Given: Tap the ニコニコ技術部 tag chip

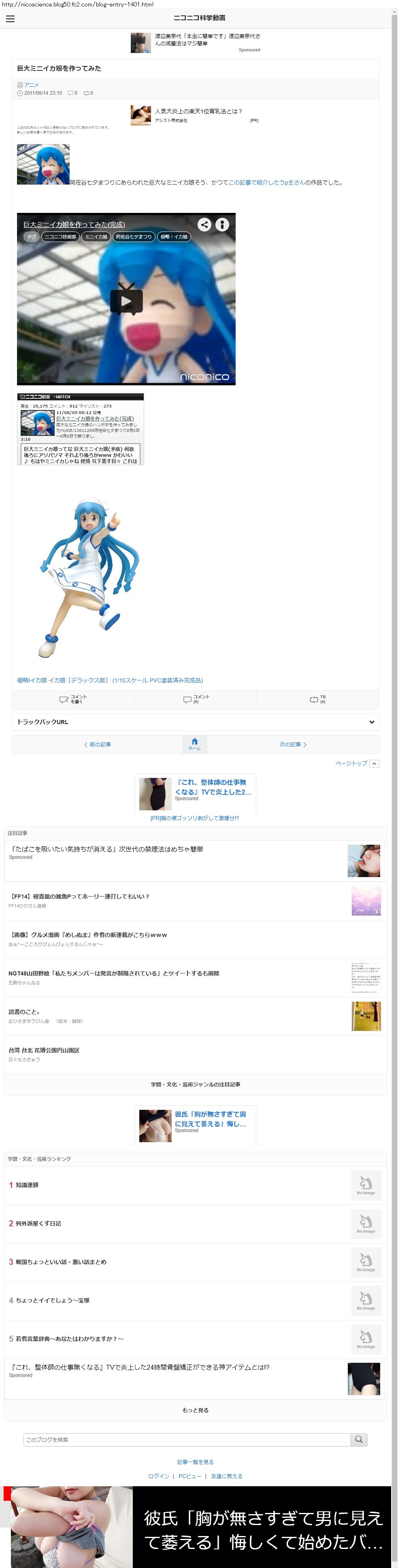Looking at the screenshot, I should (60, 237).
